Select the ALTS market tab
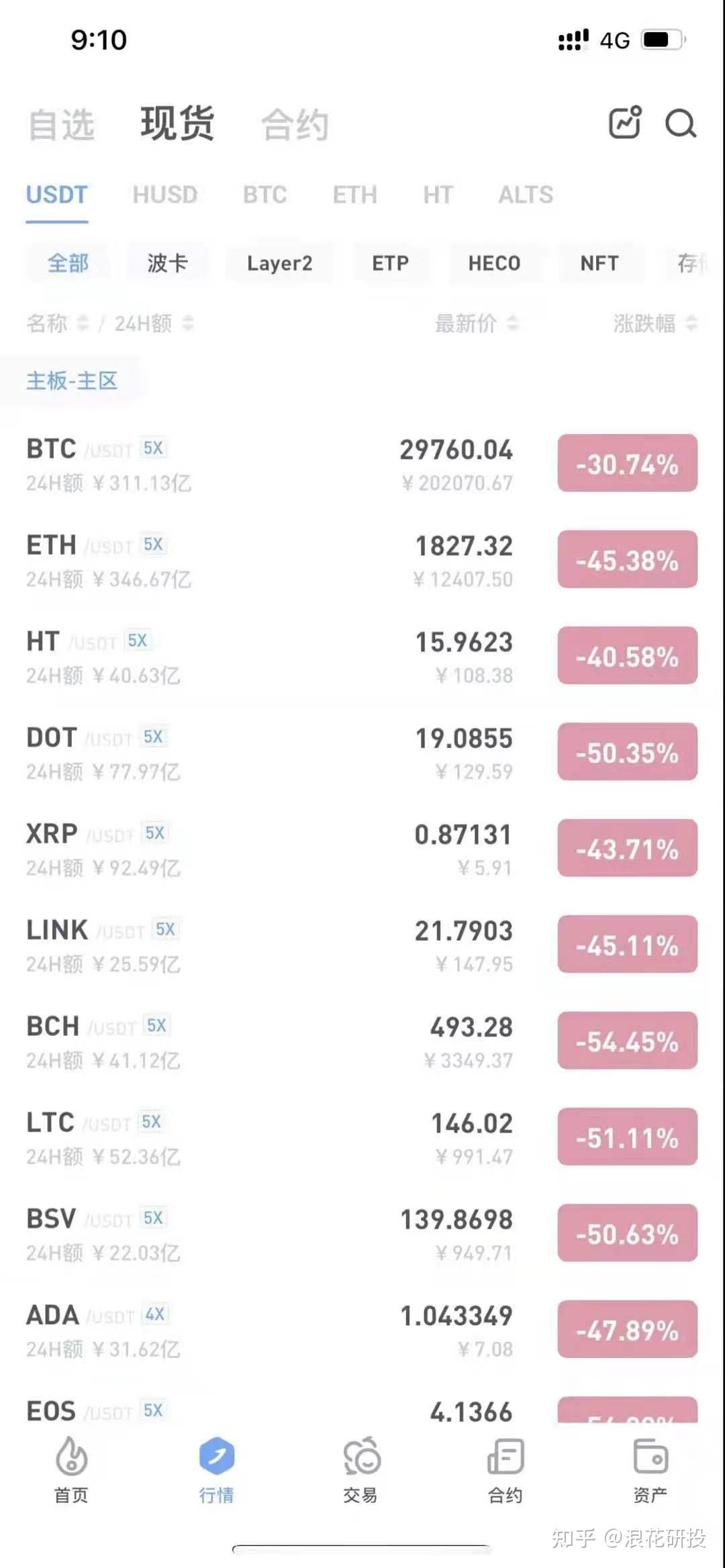The image size is (725, 1568). click(x=526, y=195)
